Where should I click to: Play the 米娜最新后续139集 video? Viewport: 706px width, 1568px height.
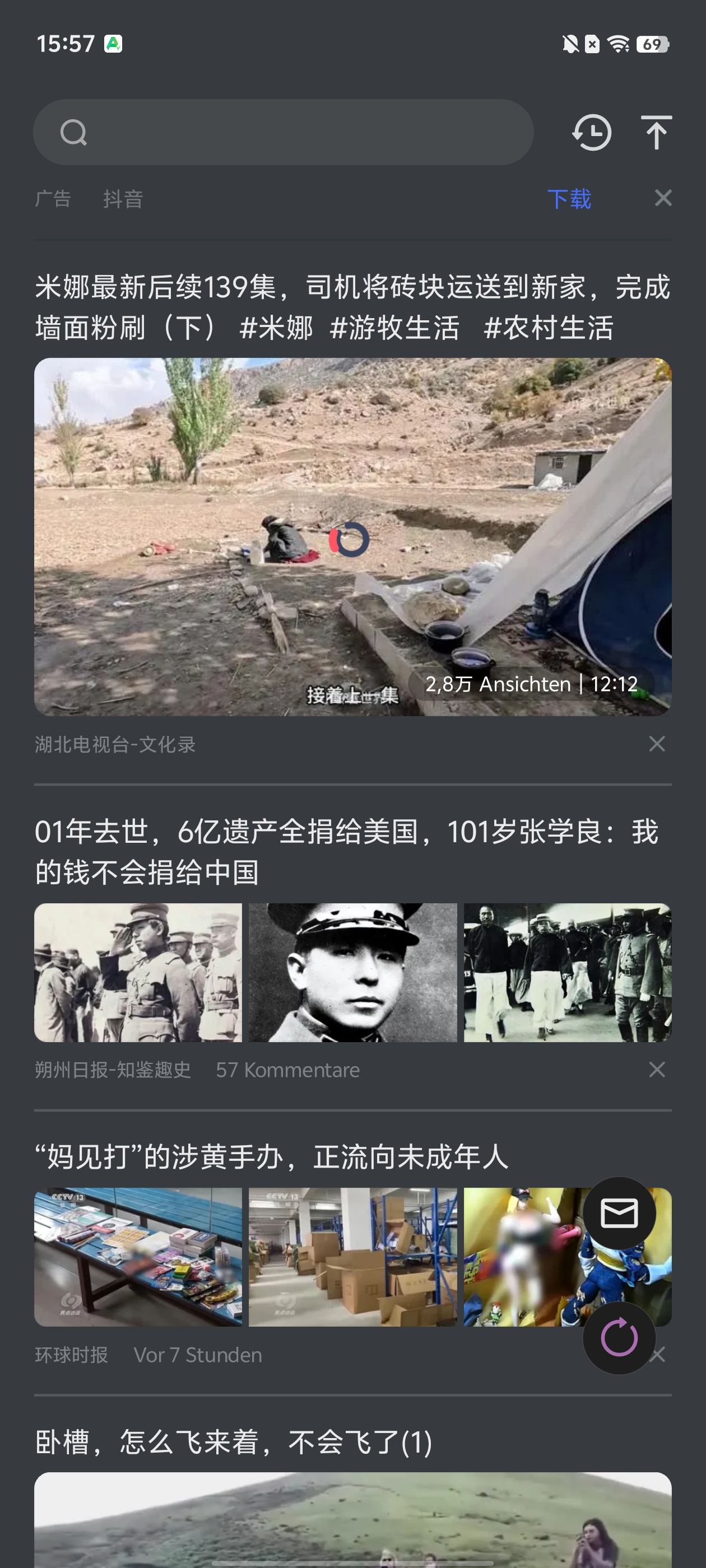click(352, 537)
